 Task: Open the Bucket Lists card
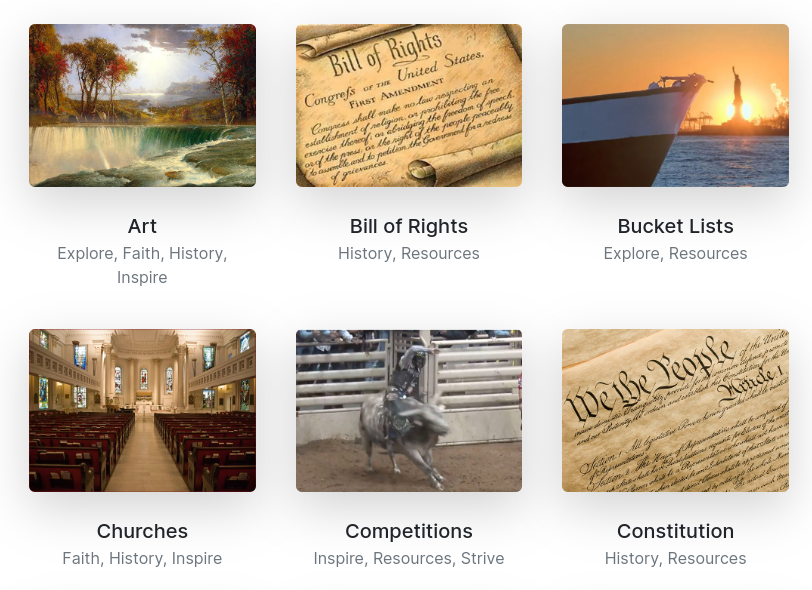[675, 106]
